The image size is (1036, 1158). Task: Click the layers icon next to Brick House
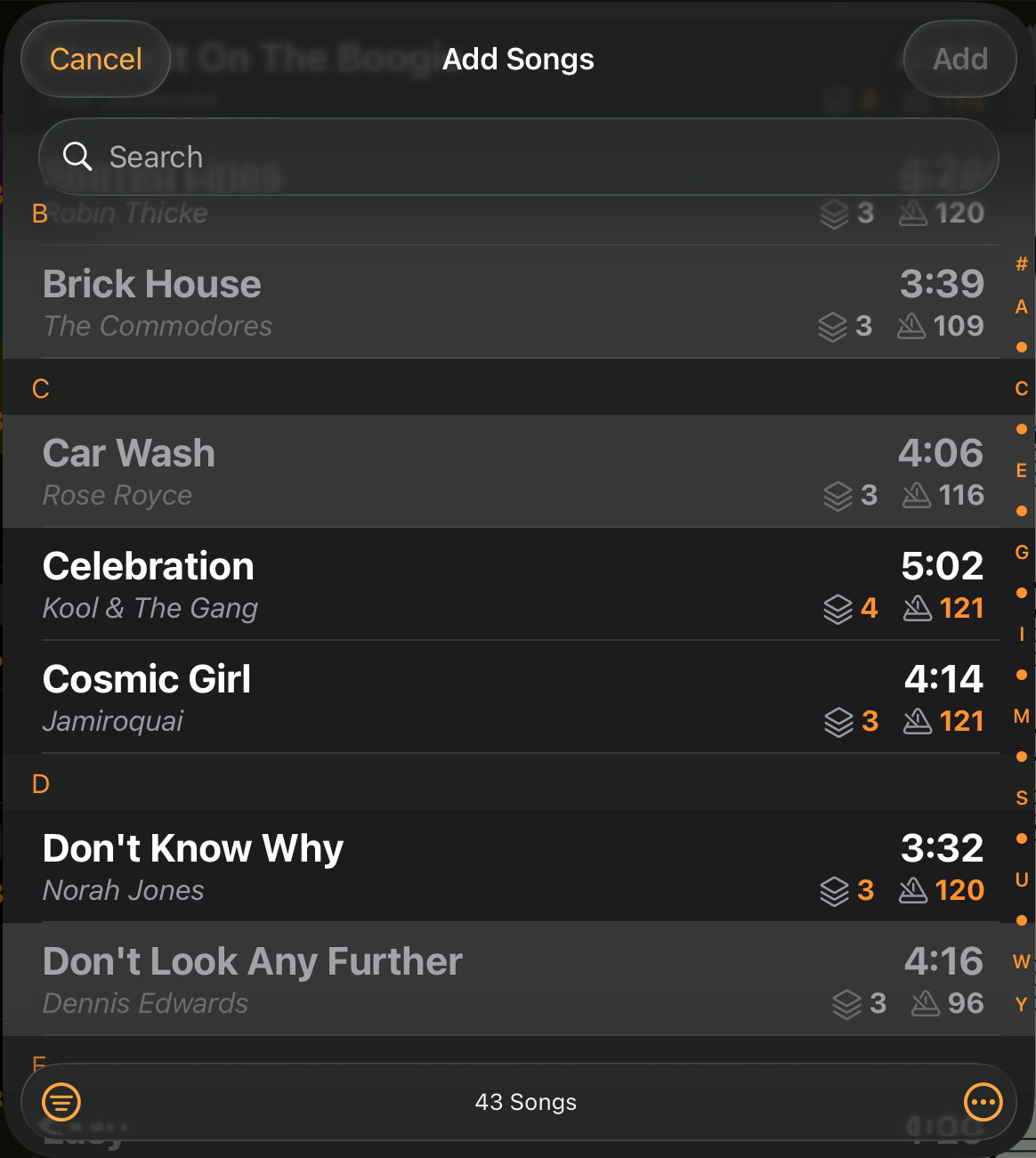(834, 326)
